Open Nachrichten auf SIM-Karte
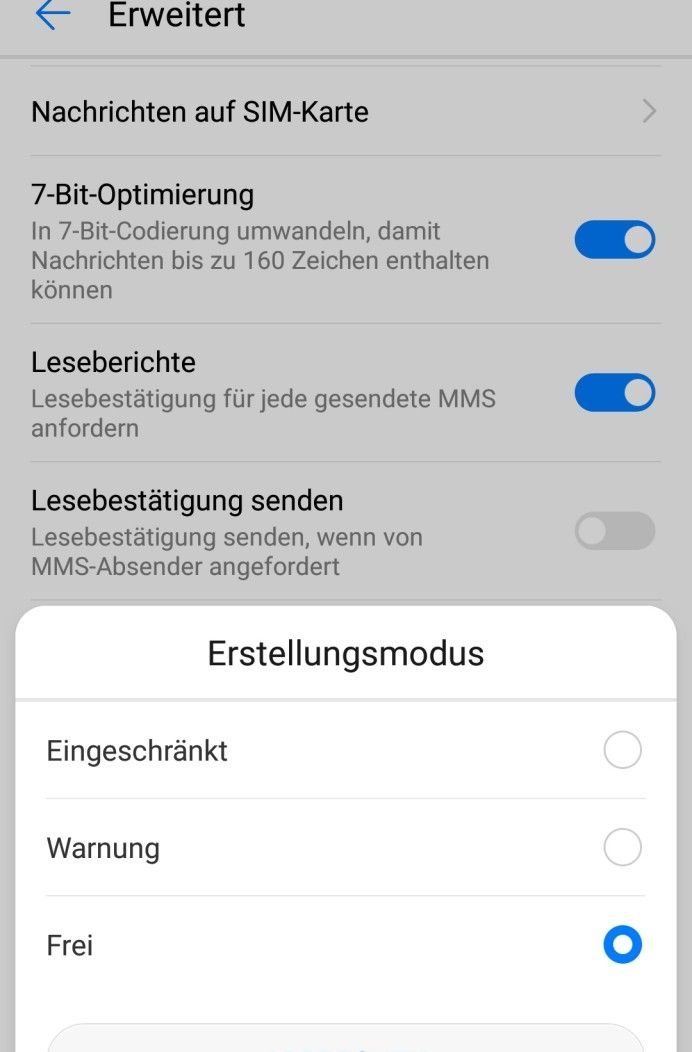Screen dimensions: 692x1052 click(x=345, y=111)
